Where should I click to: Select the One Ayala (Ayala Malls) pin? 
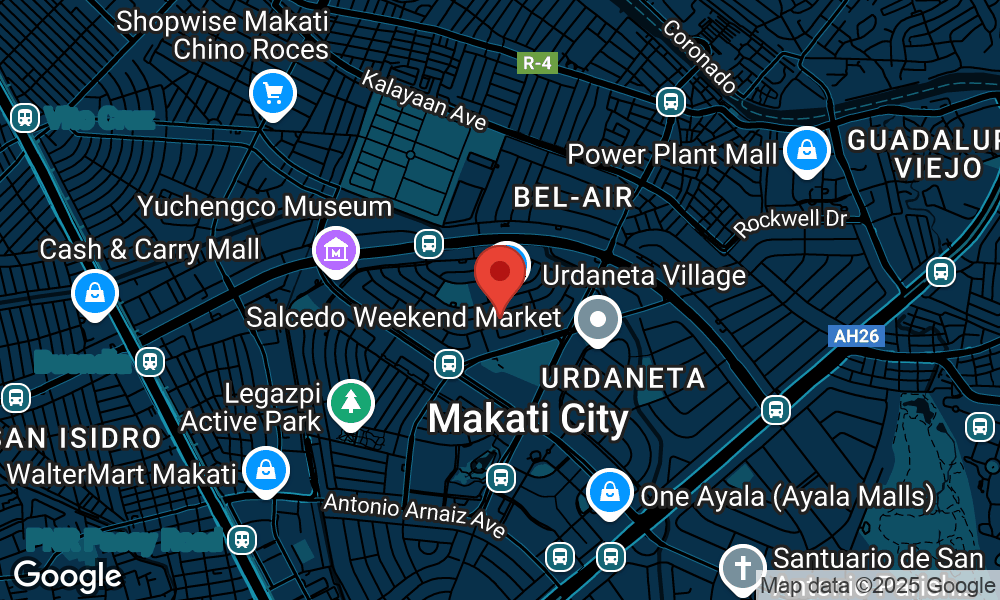(x=608, y=493)
